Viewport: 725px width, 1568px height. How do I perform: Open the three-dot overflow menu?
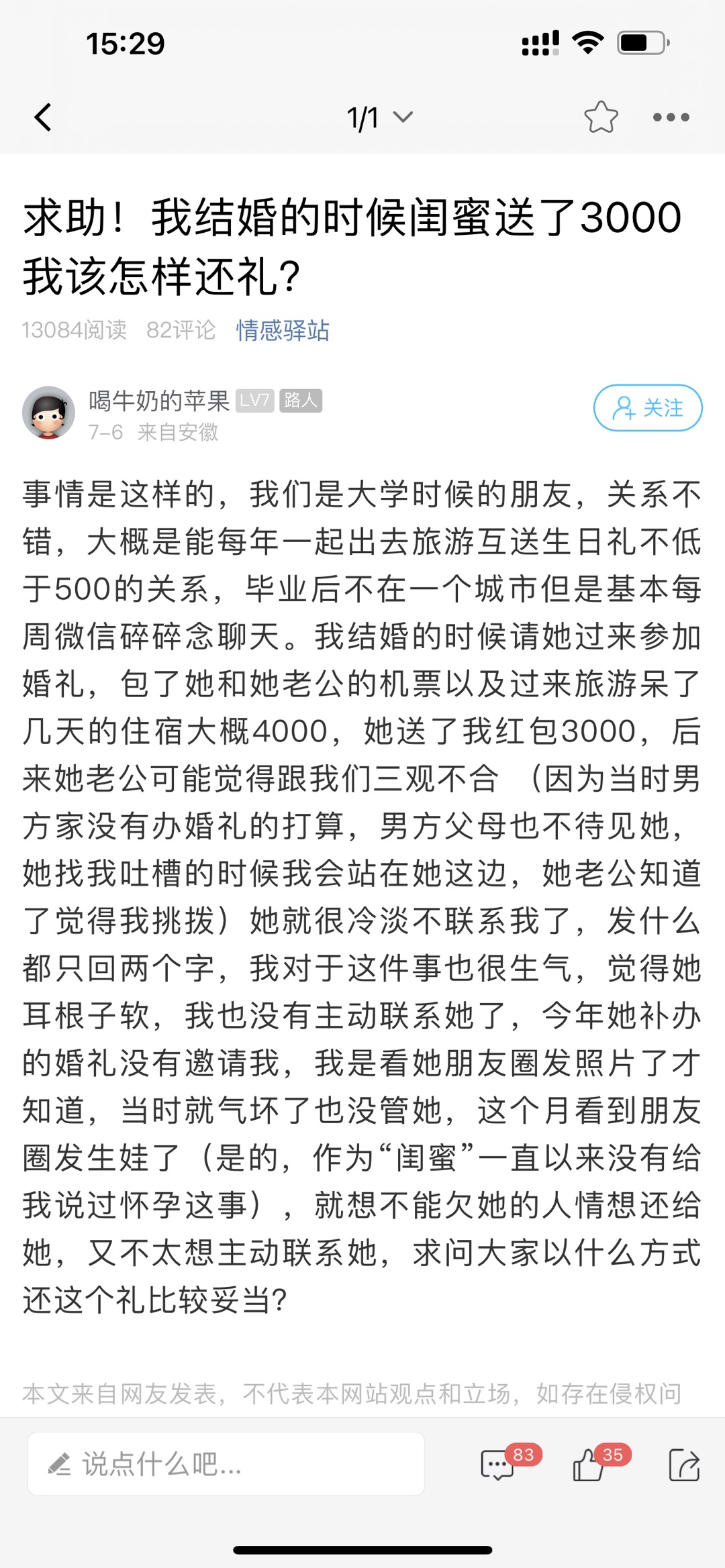[x=671, y=117]
